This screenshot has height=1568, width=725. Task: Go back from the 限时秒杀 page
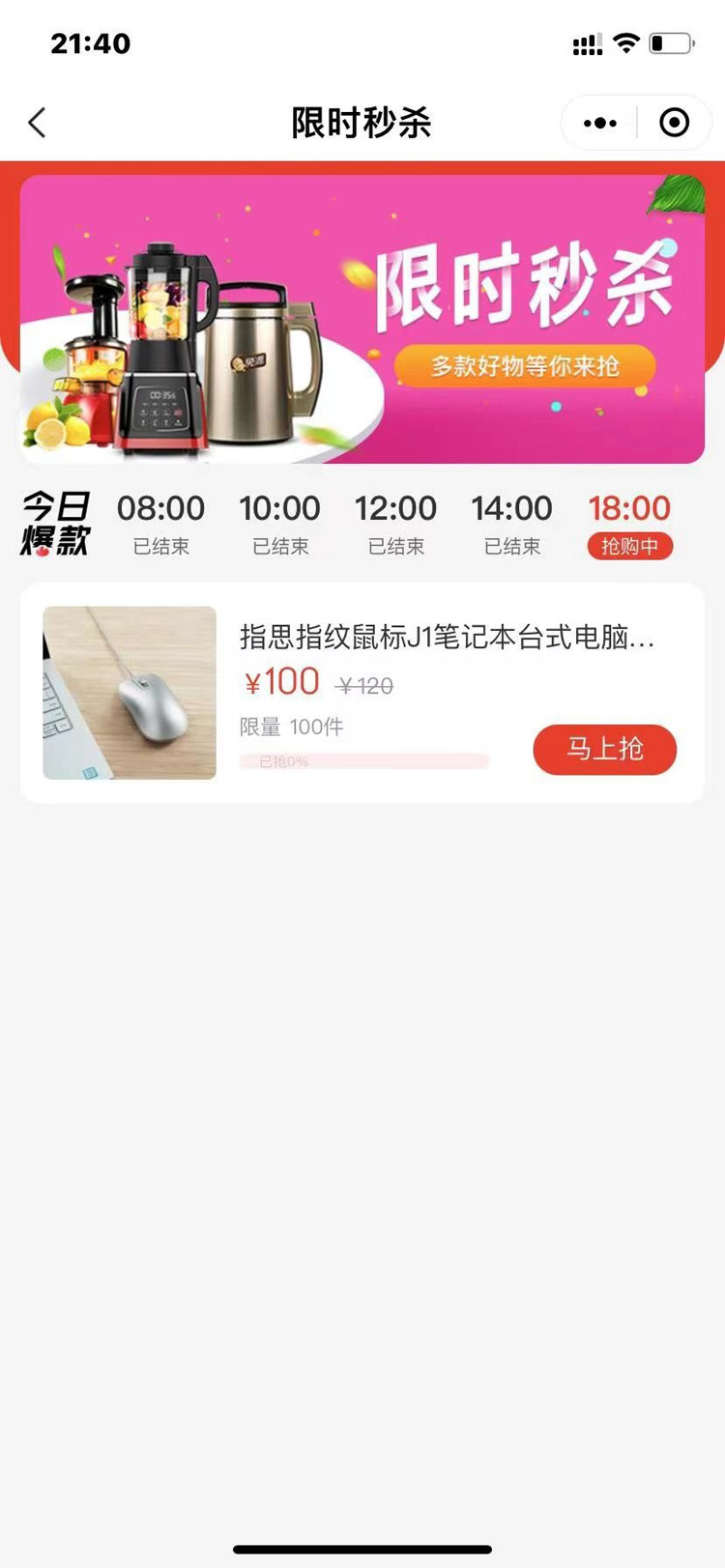38,123
